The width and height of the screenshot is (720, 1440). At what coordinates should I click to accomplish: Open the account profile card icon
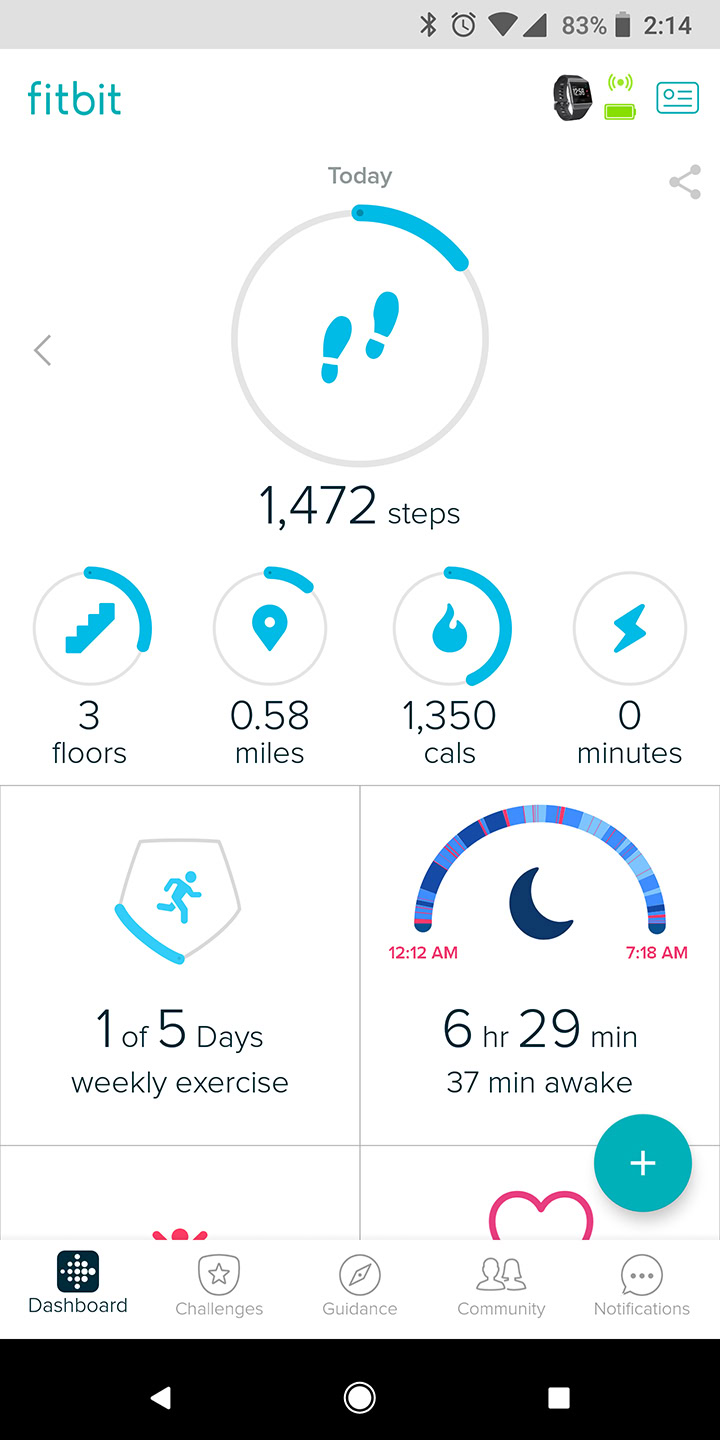pos(677,98)
